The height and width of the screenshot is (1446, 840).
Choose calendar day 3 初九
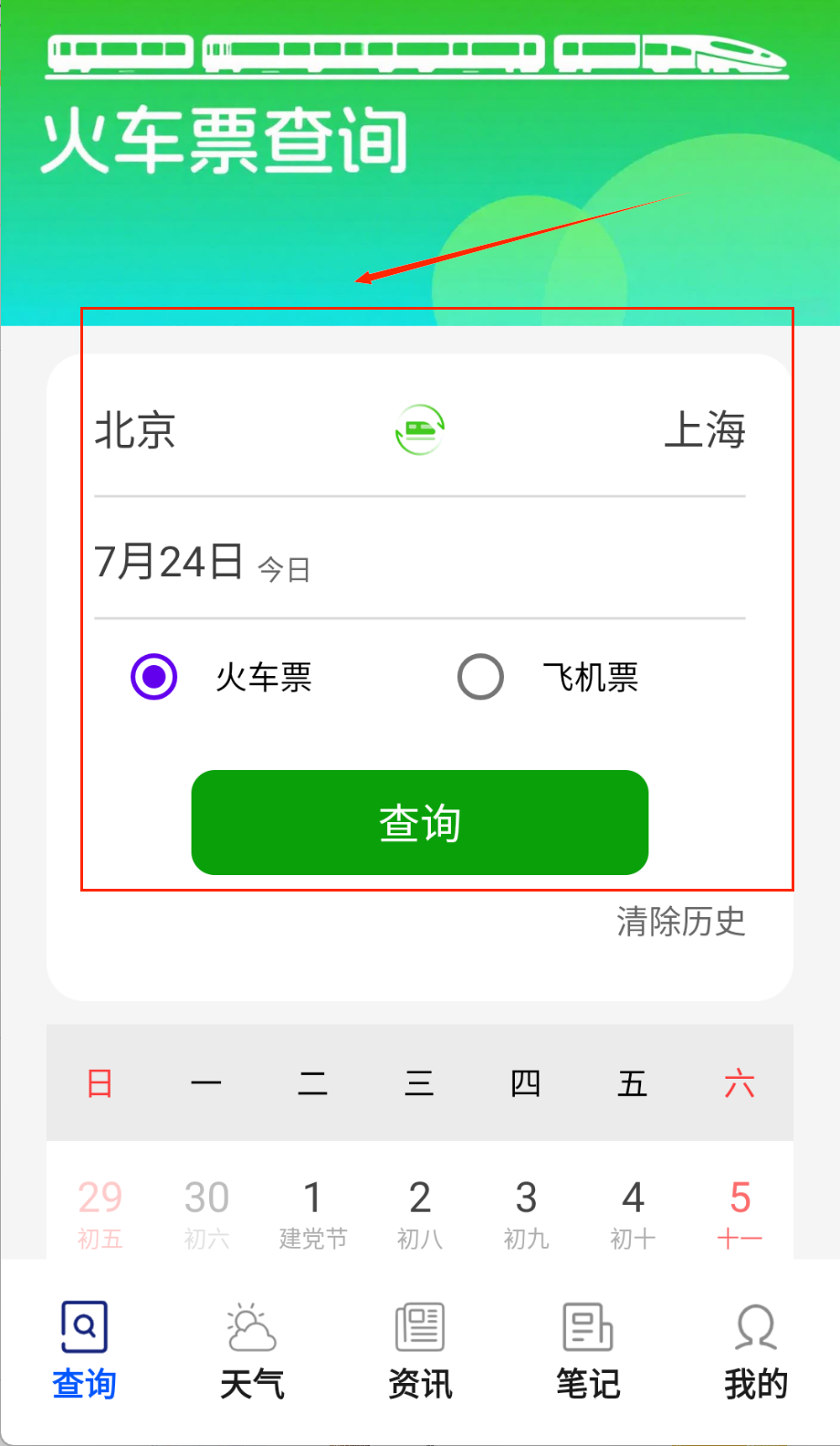(526, 1212)
